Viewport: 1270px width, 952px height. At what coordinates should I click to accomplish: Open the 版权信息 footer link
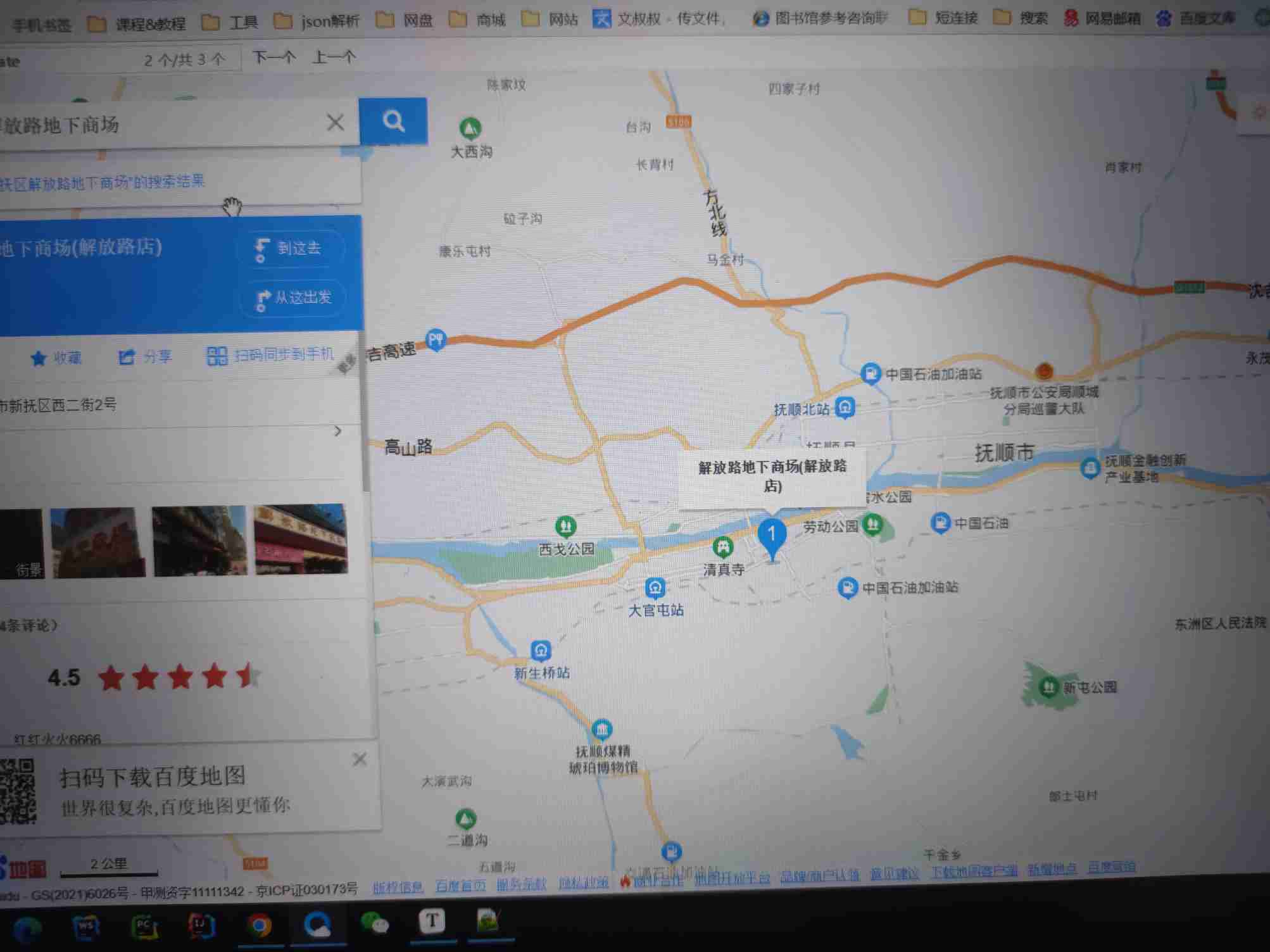click(398, 887)
